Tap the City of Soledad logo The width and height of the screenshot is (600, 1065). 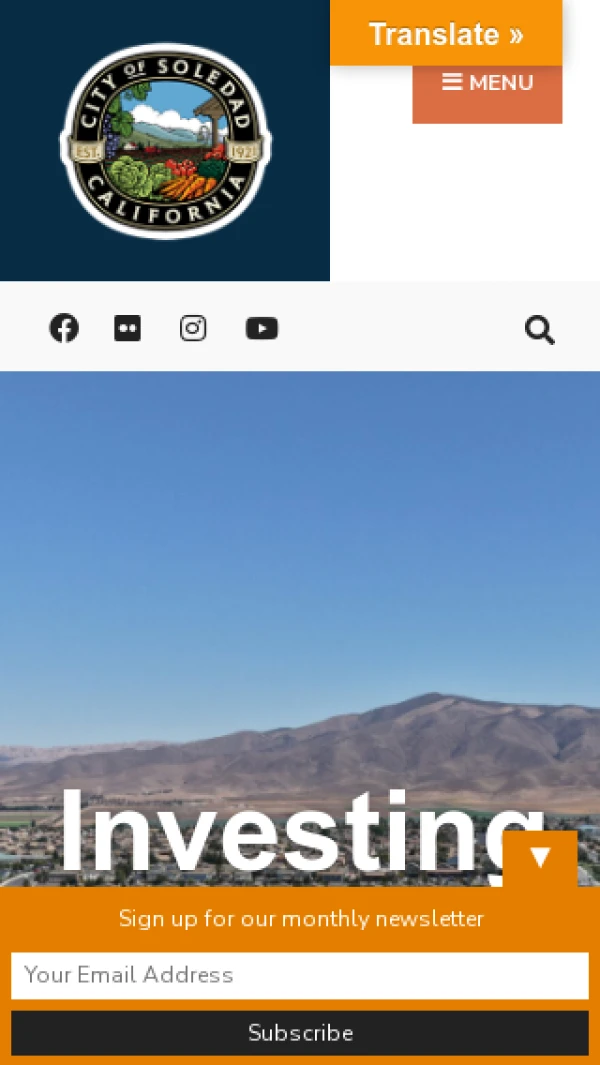pyautogui.click(x=165, y=141)
